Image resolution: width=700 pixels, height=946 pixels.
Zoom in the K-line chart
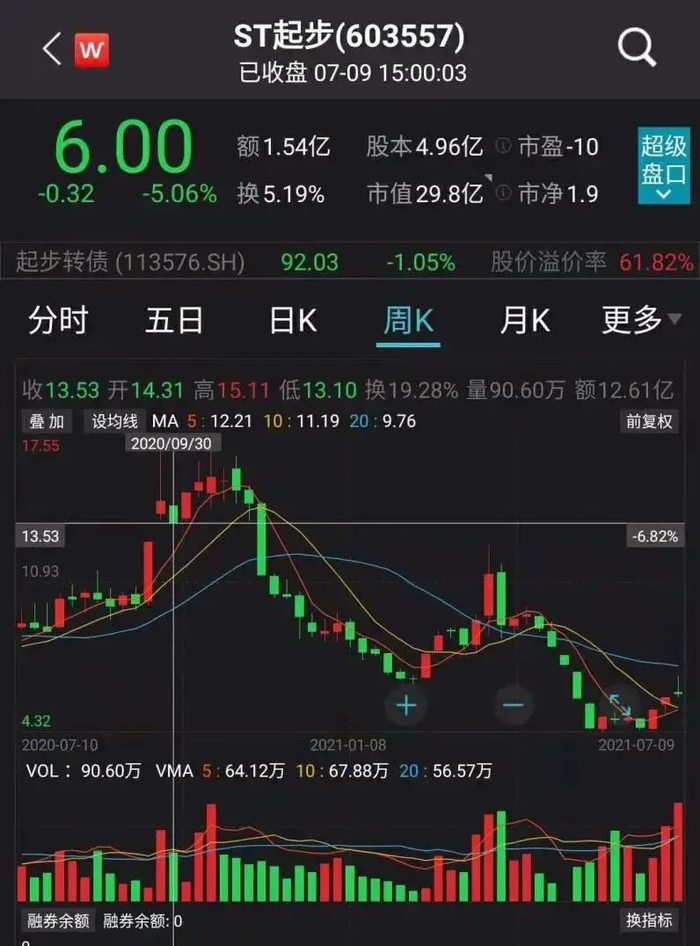click(406, 705)
